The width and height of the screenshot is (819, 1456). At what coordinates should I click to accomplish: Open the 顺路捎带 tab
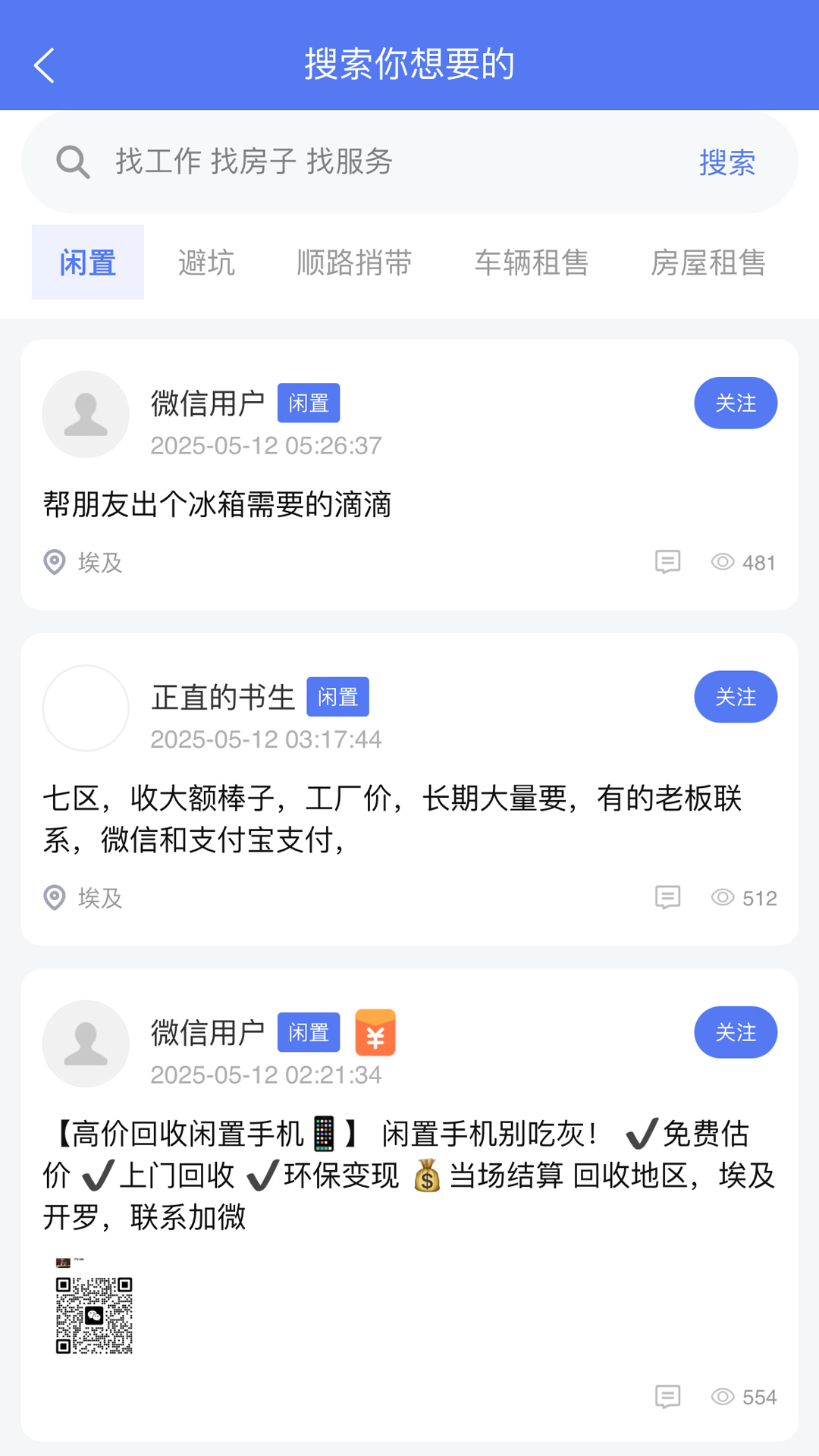(x=354, y=262)
